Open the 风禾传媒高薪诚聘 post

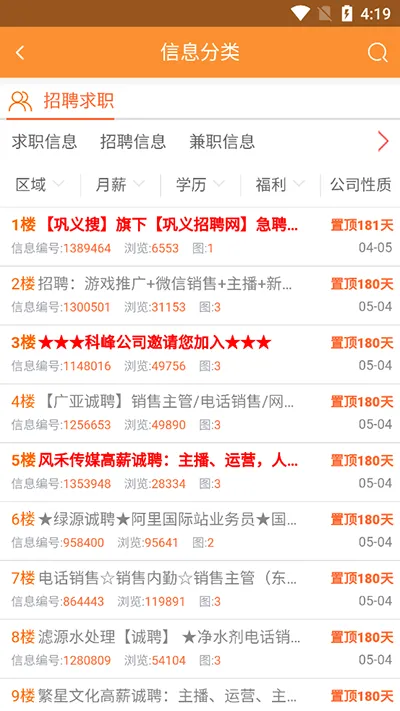[x=200, y=472]
